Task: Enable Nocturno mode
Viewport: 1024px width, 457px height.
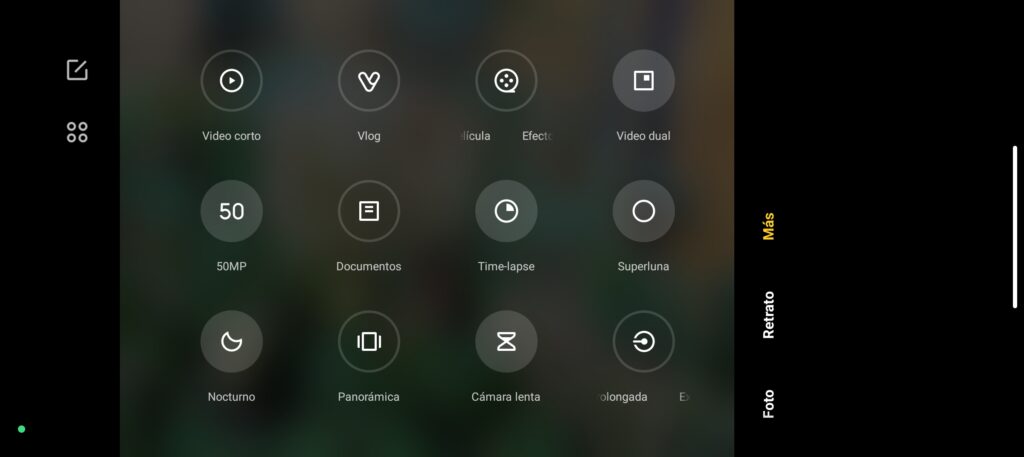Action: (x=231, y=342)
